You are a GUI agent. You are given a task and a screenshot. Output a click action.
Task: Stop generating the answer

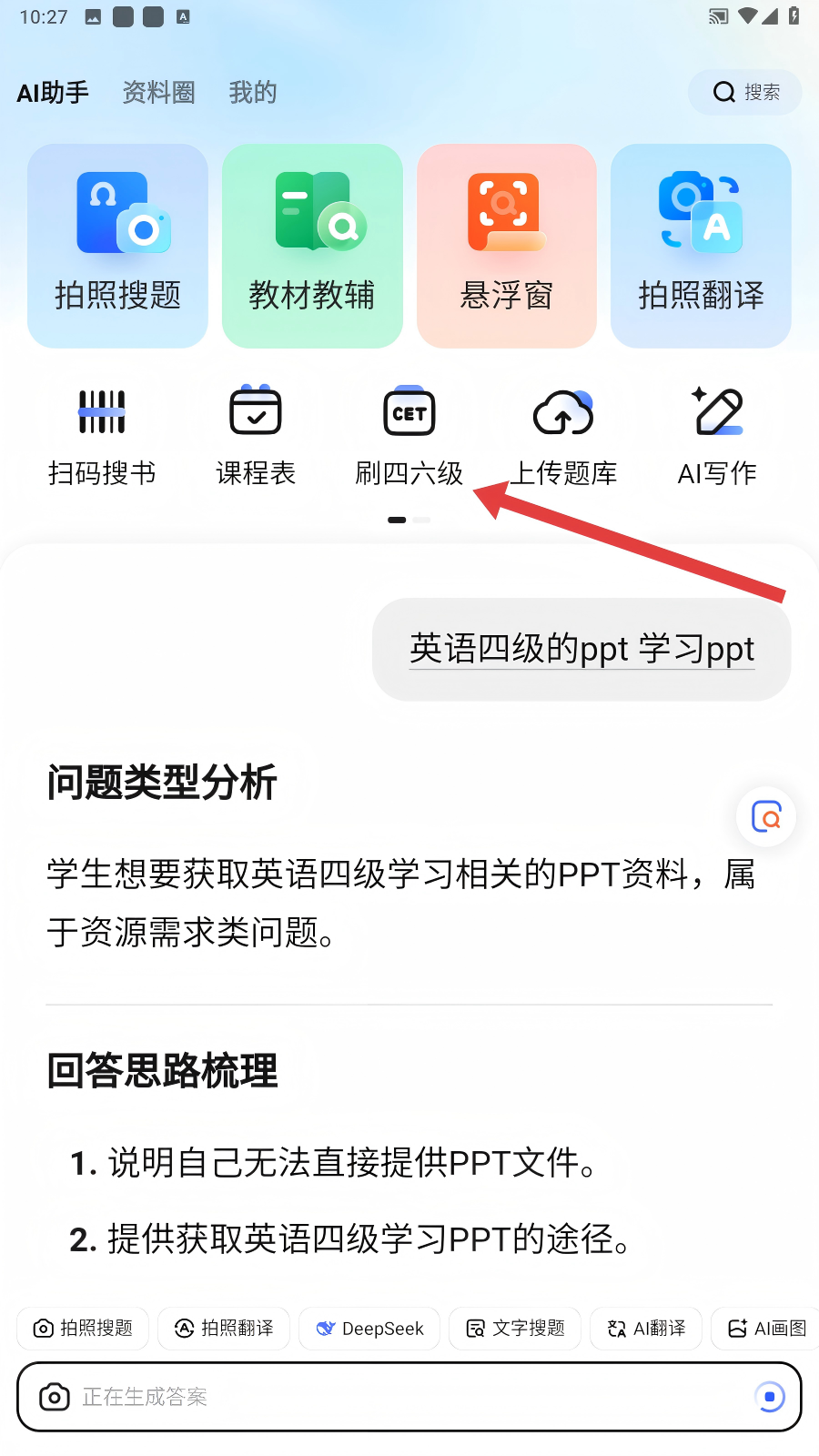[x=769, y=1396]
